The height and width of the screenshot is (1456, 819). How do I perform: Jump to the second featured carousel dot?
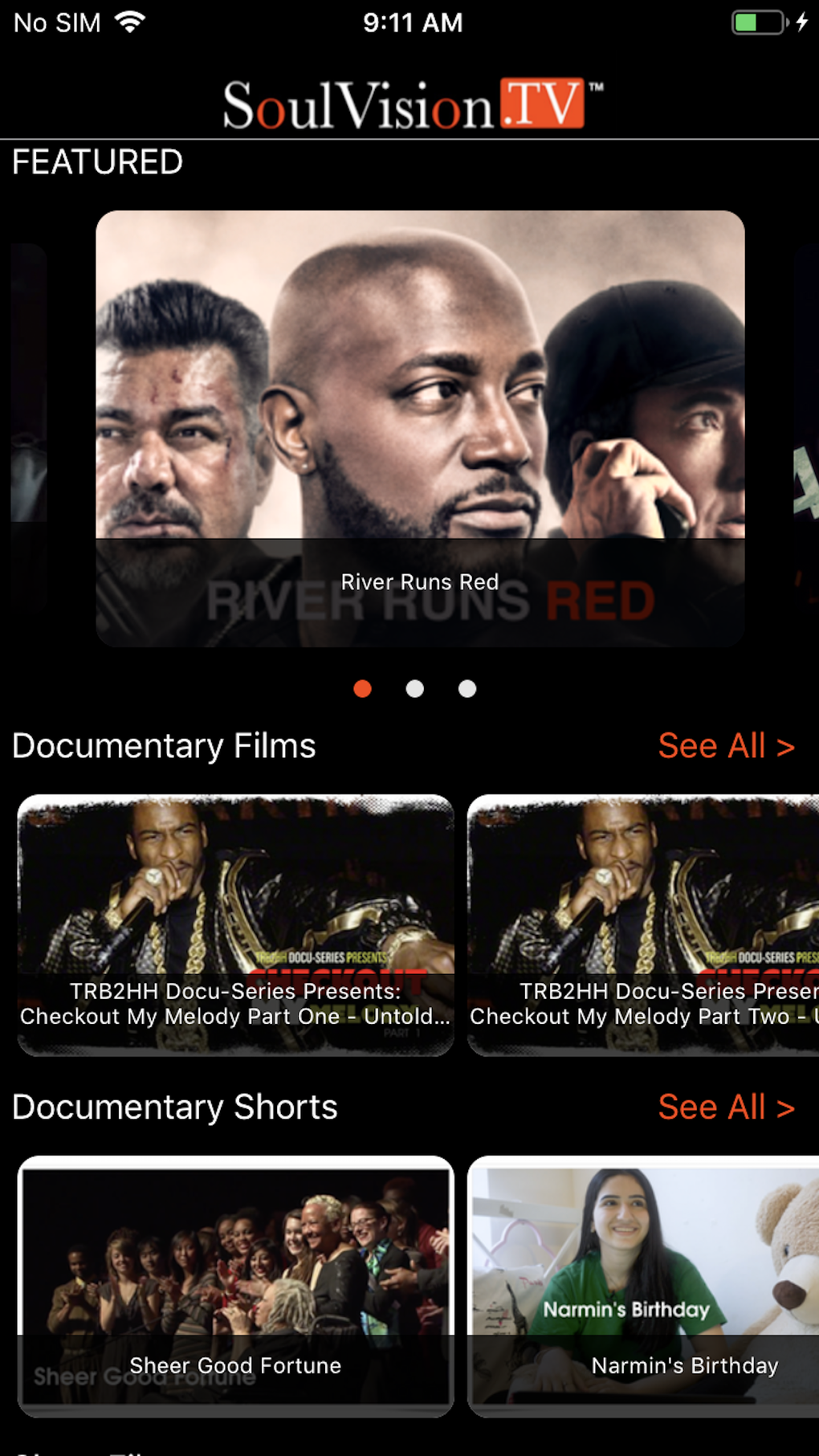pos(414,689)
